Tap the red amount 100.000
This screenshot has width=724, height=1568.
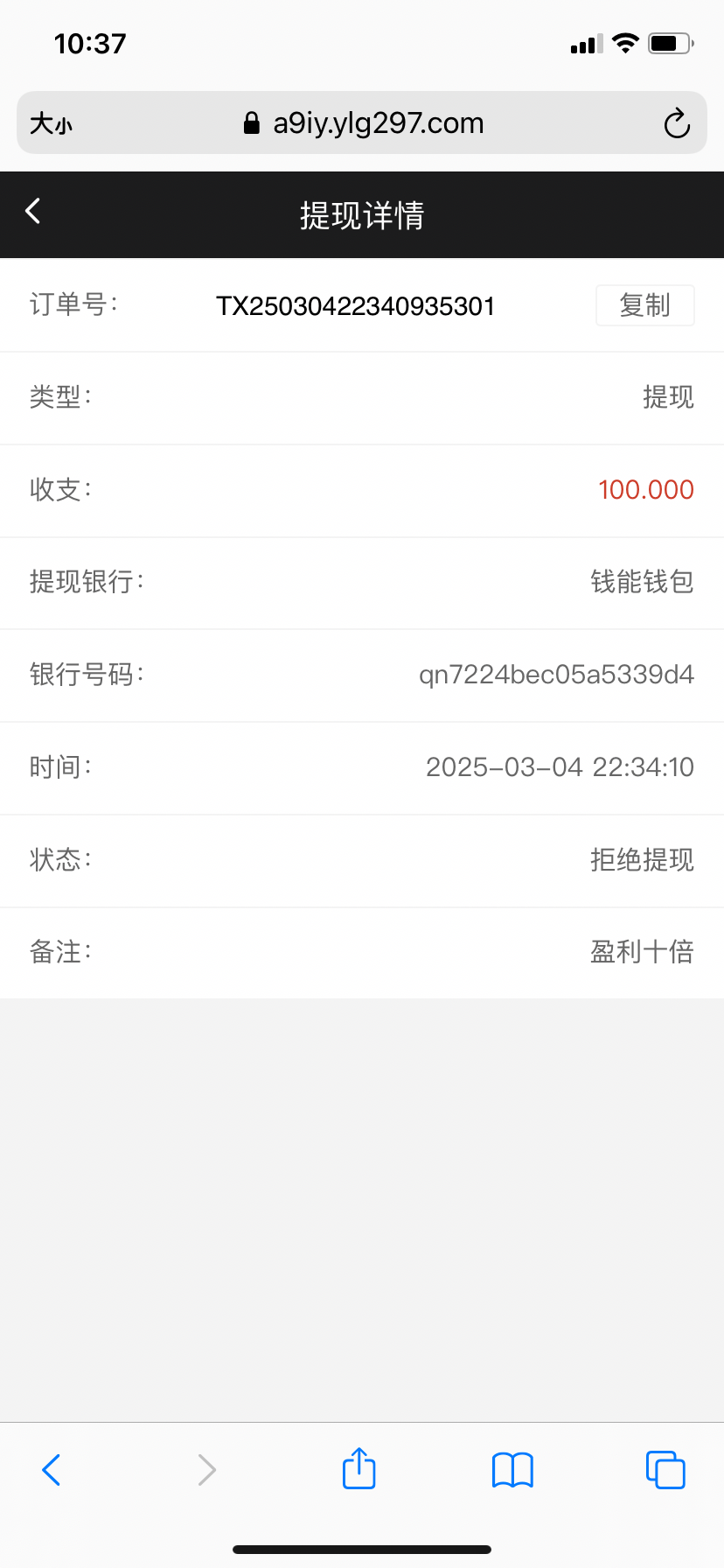(646, 490)
